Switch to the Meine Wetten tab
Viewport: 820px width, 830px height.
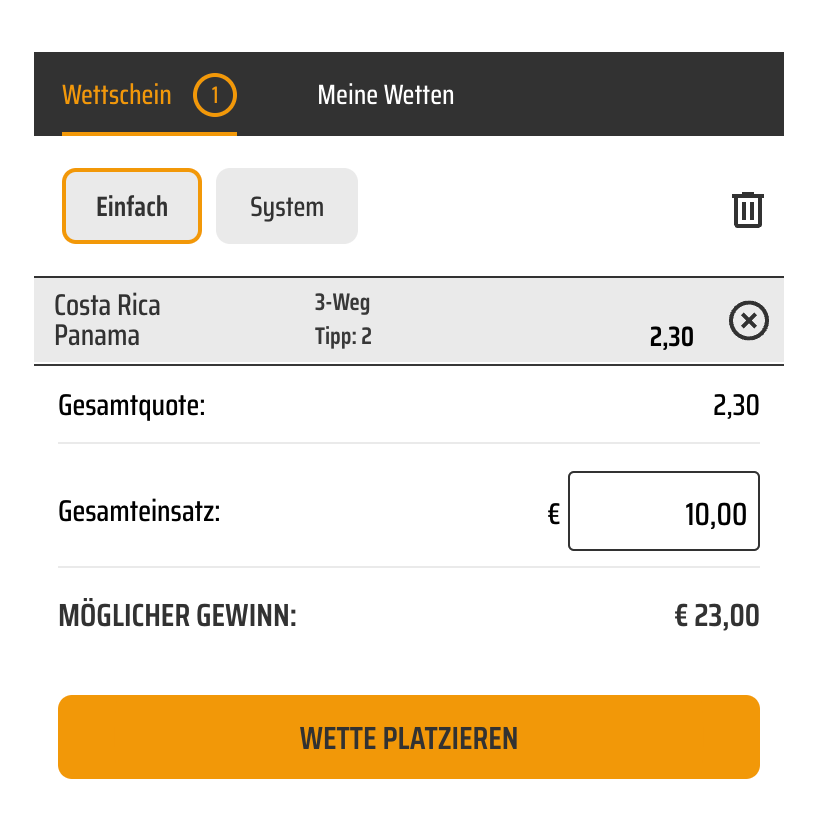(x=385, y=95)
